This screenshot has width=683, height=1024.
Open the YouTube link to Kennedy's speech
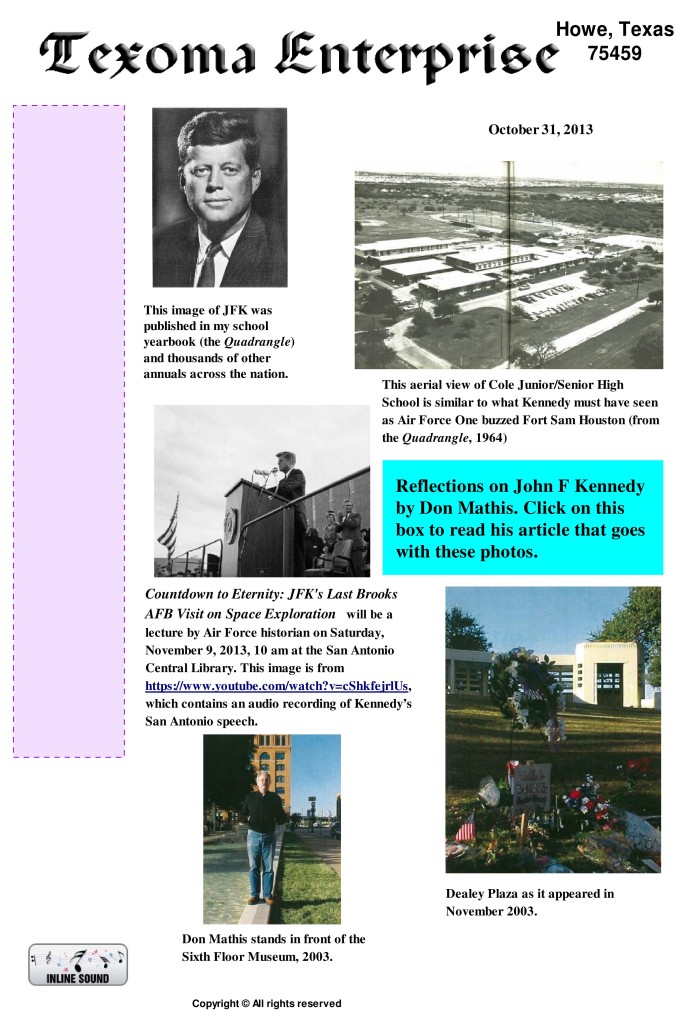coord(278,687)
